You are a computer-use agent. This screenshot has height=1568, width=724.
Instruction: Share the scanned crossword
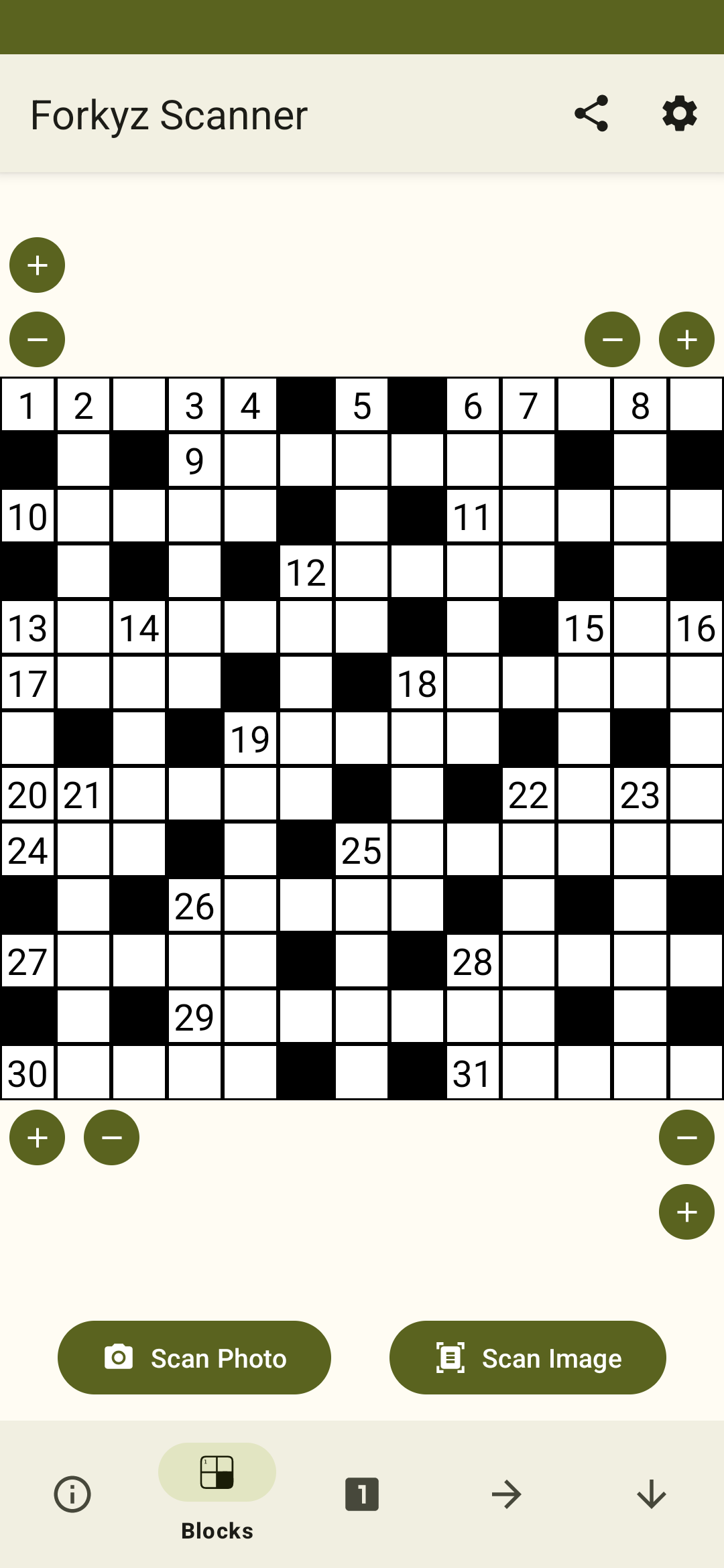click(x=591, y=113)
